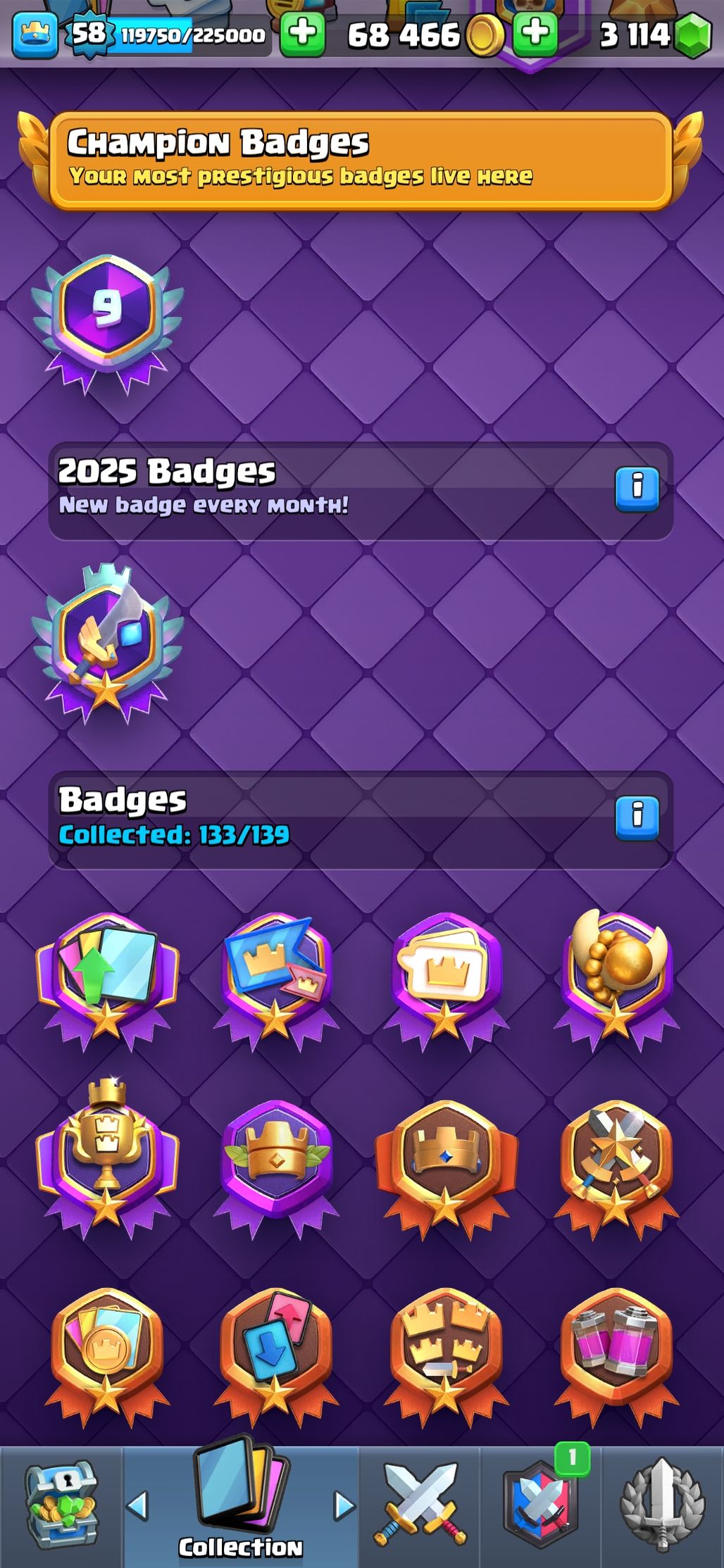
Task: Open the Clan shield tab
Action: [x=540, y=1507]
